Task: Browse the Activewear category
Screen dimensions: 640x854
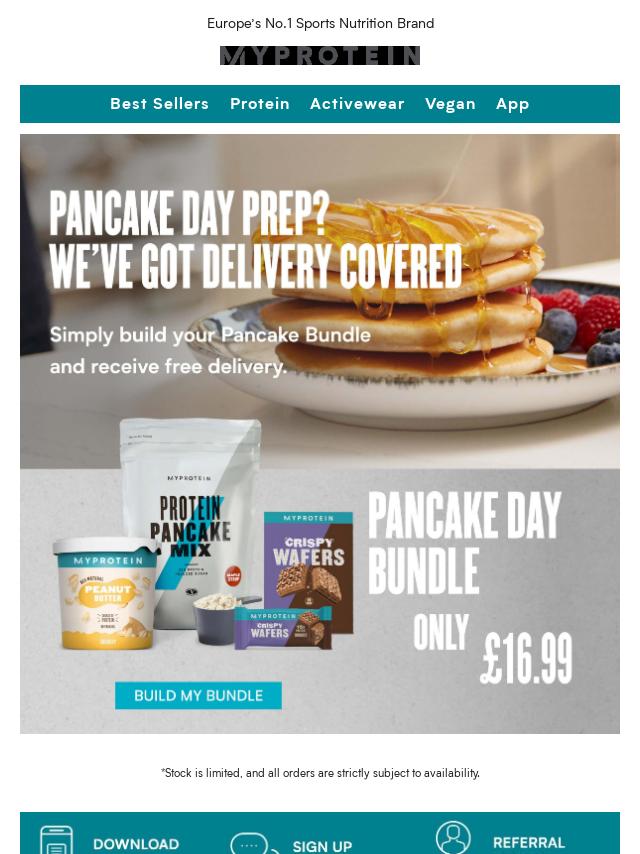Action: (x=357, y=104)
